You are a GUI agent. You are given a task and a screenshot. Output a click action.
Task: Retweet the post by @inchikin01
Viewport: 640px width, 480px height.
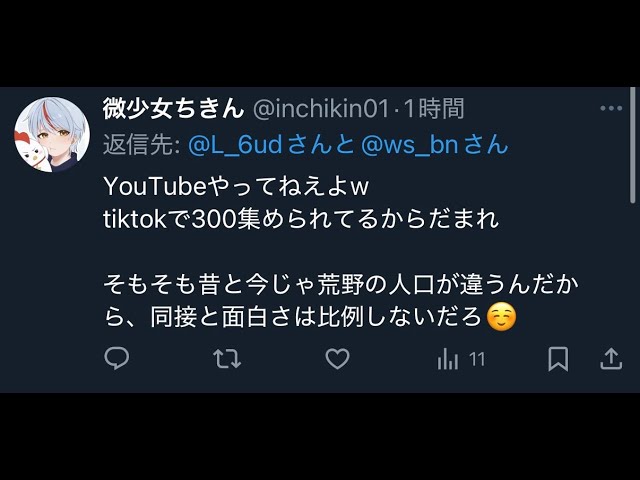click(227, 358)
